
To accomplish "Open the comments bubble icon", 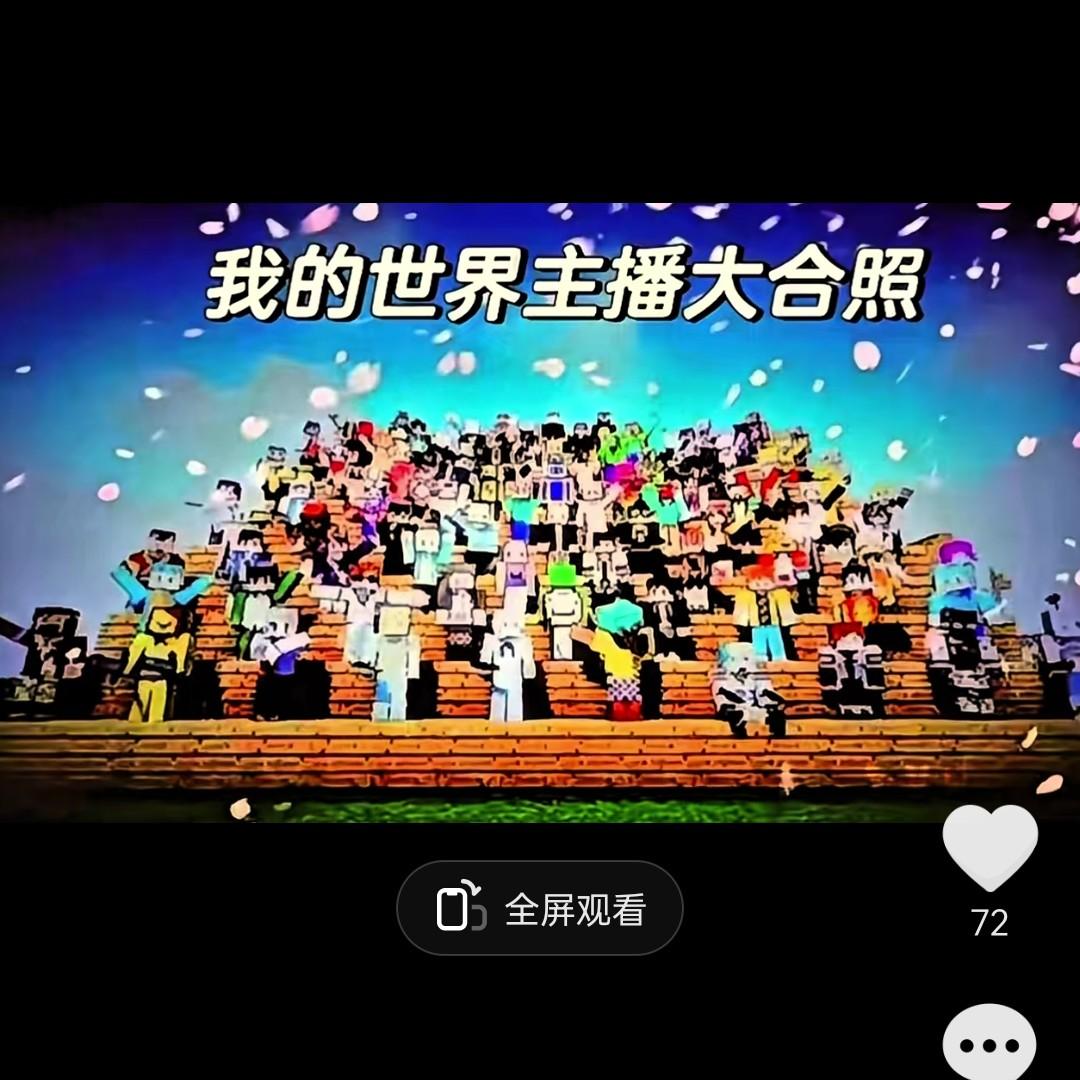I will pyautogui.click(x=990, y=1041).
